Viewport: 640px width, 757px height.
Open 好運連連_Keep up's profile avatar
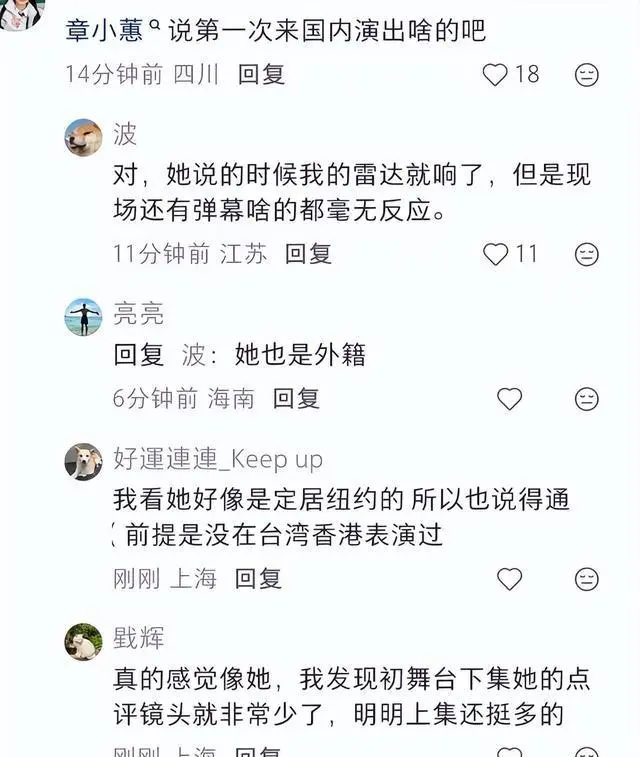[83, 461]
